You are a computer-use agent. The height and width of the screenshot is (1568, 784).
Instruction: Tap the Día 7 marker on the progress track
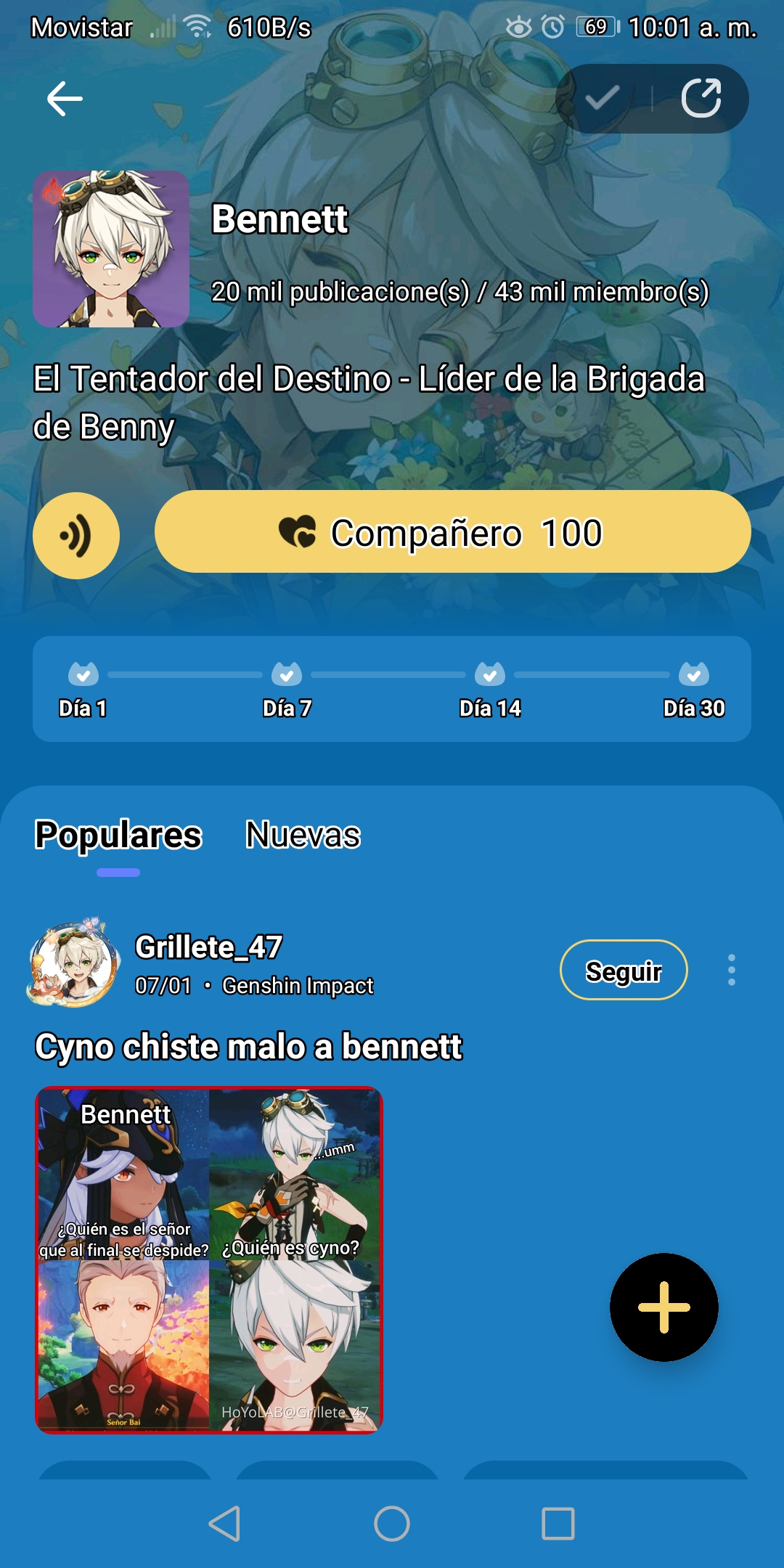pyautogui.click(x=288, y=675)
